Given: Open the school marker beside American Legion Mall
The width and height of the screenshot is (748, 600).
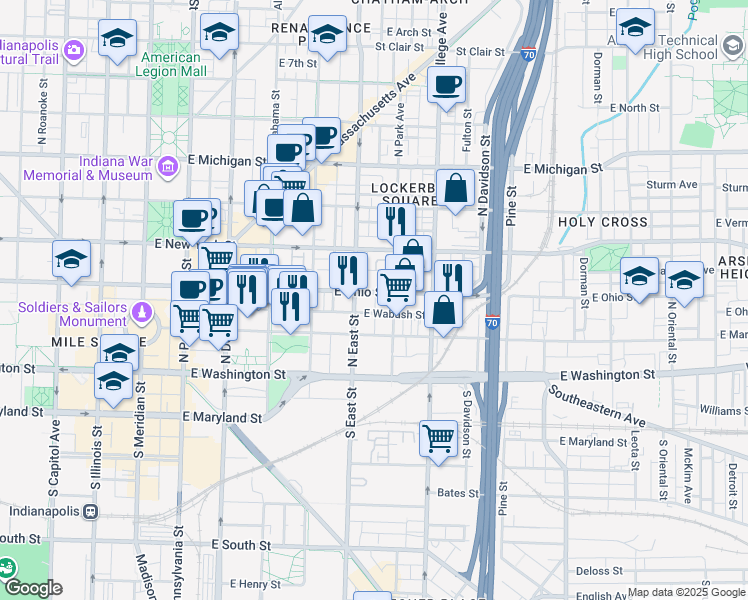Looking at the screenshot, I should (118, 40).
